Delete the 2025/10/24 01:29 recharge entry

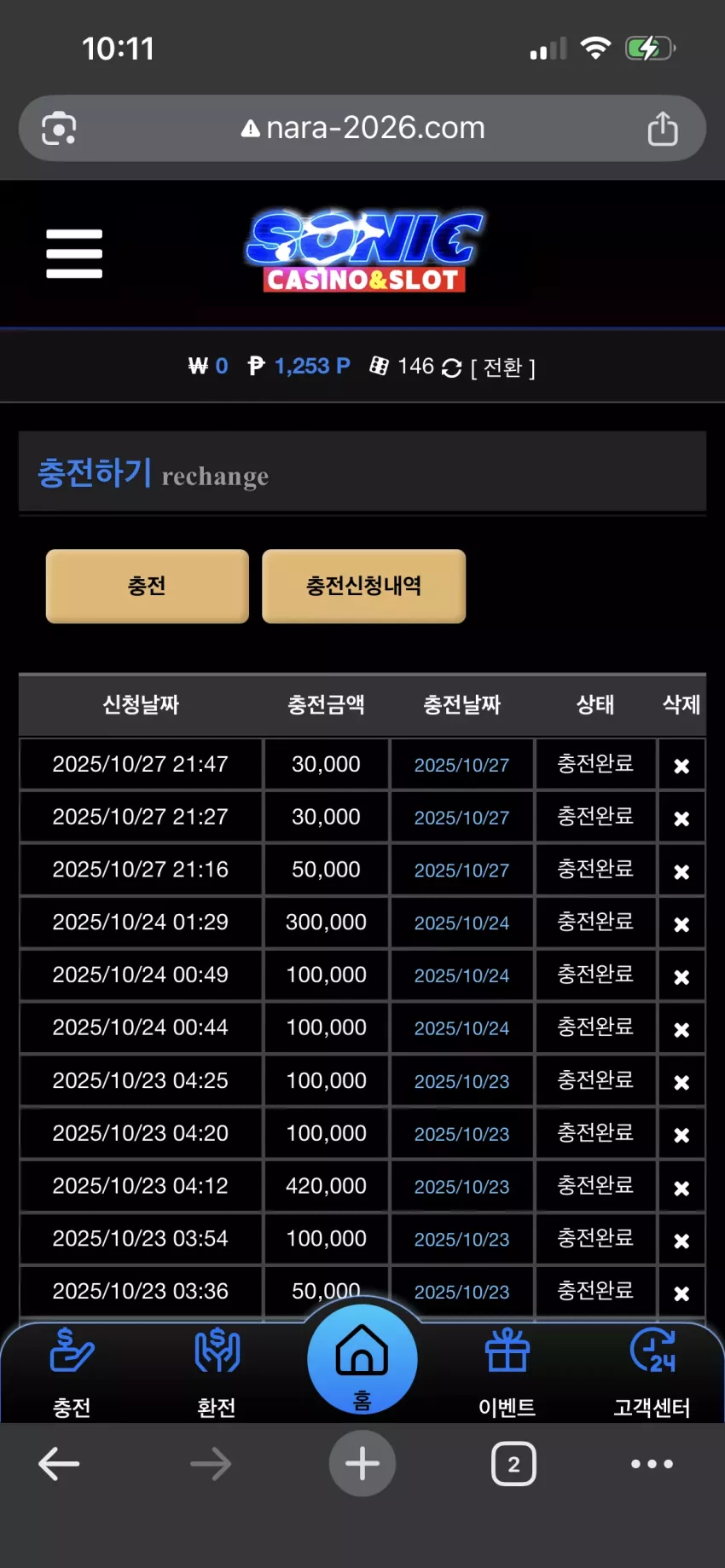click(681, 924)
